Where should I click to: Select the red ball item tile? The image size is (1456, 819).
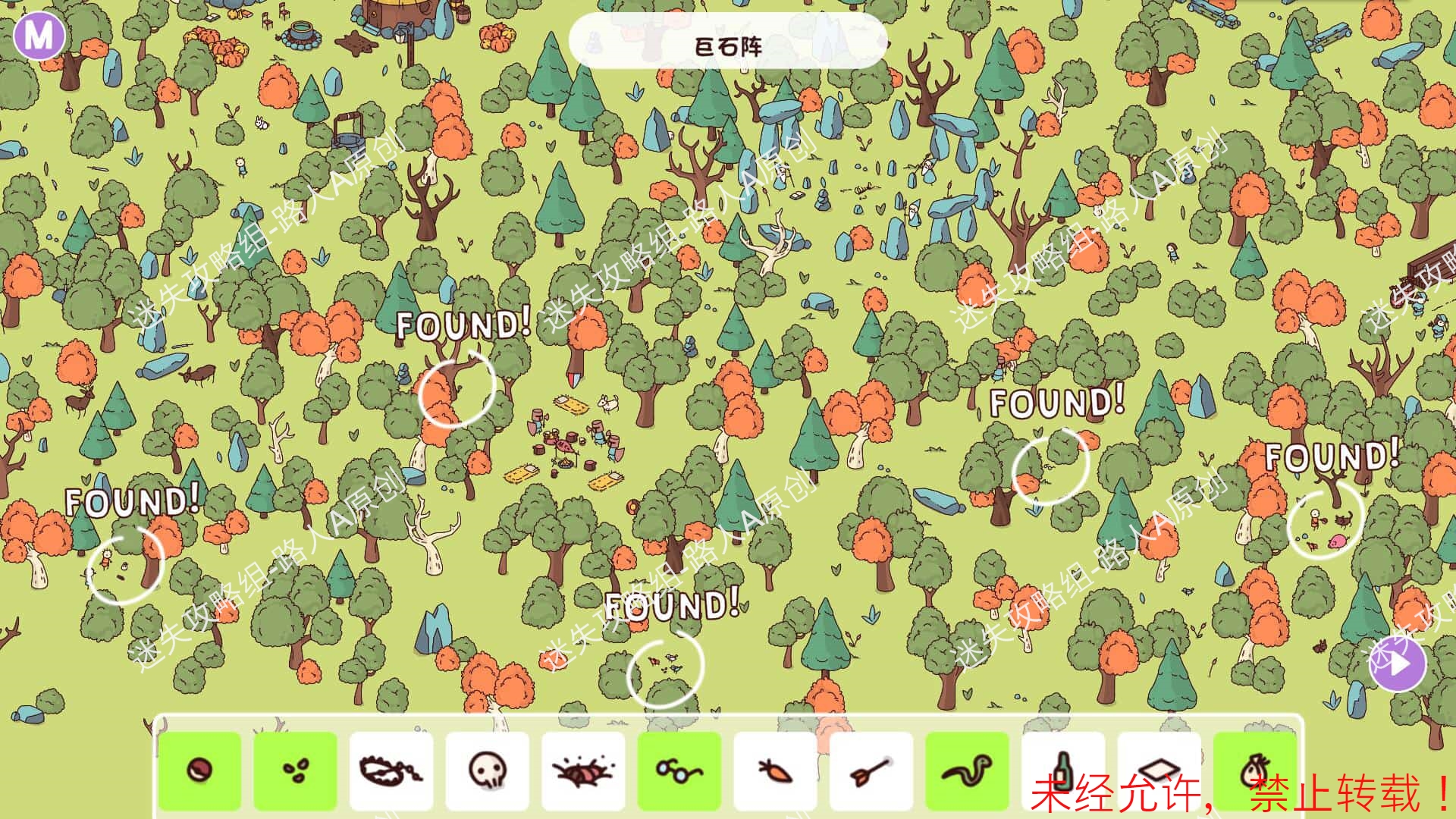199,770
